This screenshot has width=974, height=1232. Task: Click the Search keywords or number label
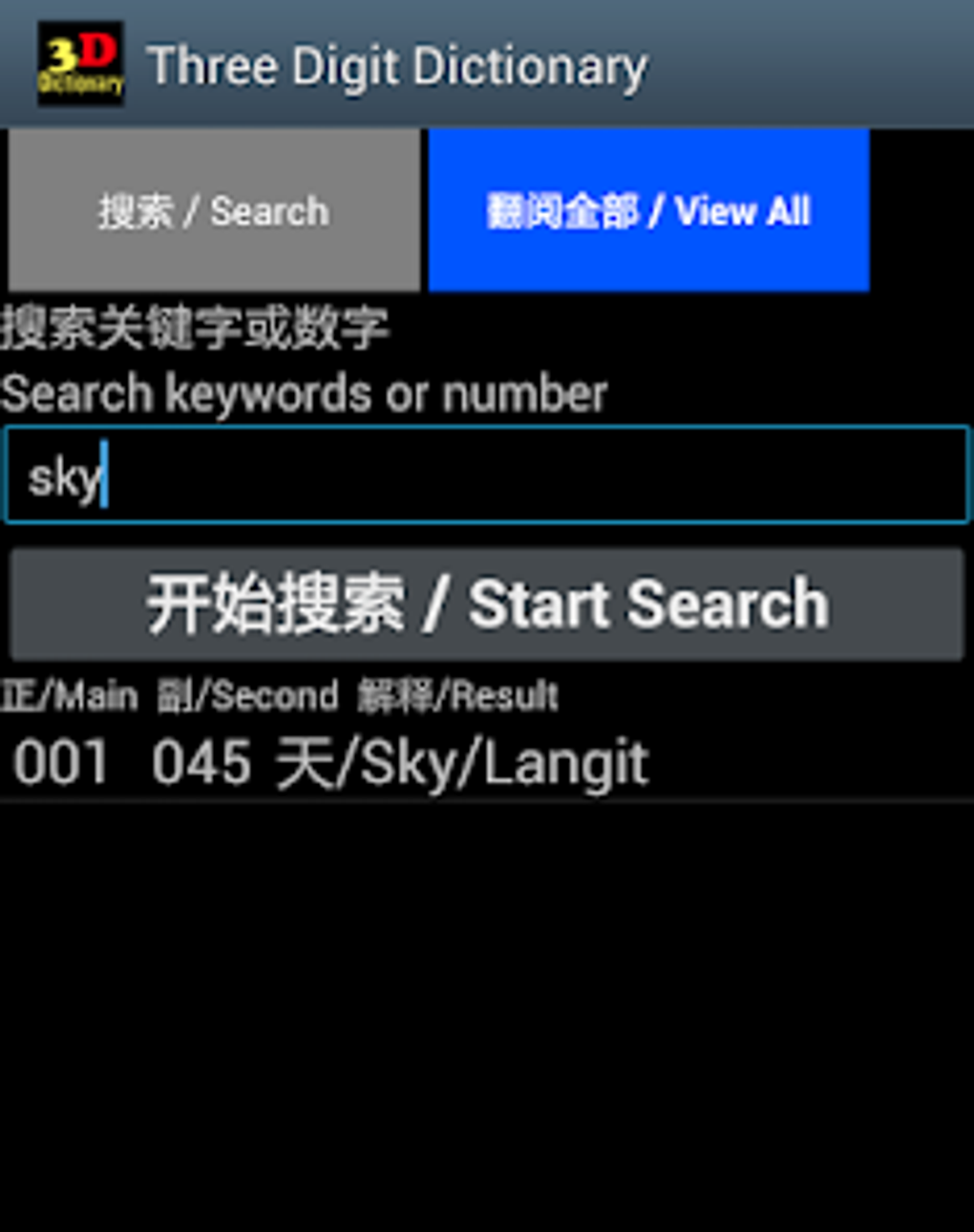click(x=304, y=392)
